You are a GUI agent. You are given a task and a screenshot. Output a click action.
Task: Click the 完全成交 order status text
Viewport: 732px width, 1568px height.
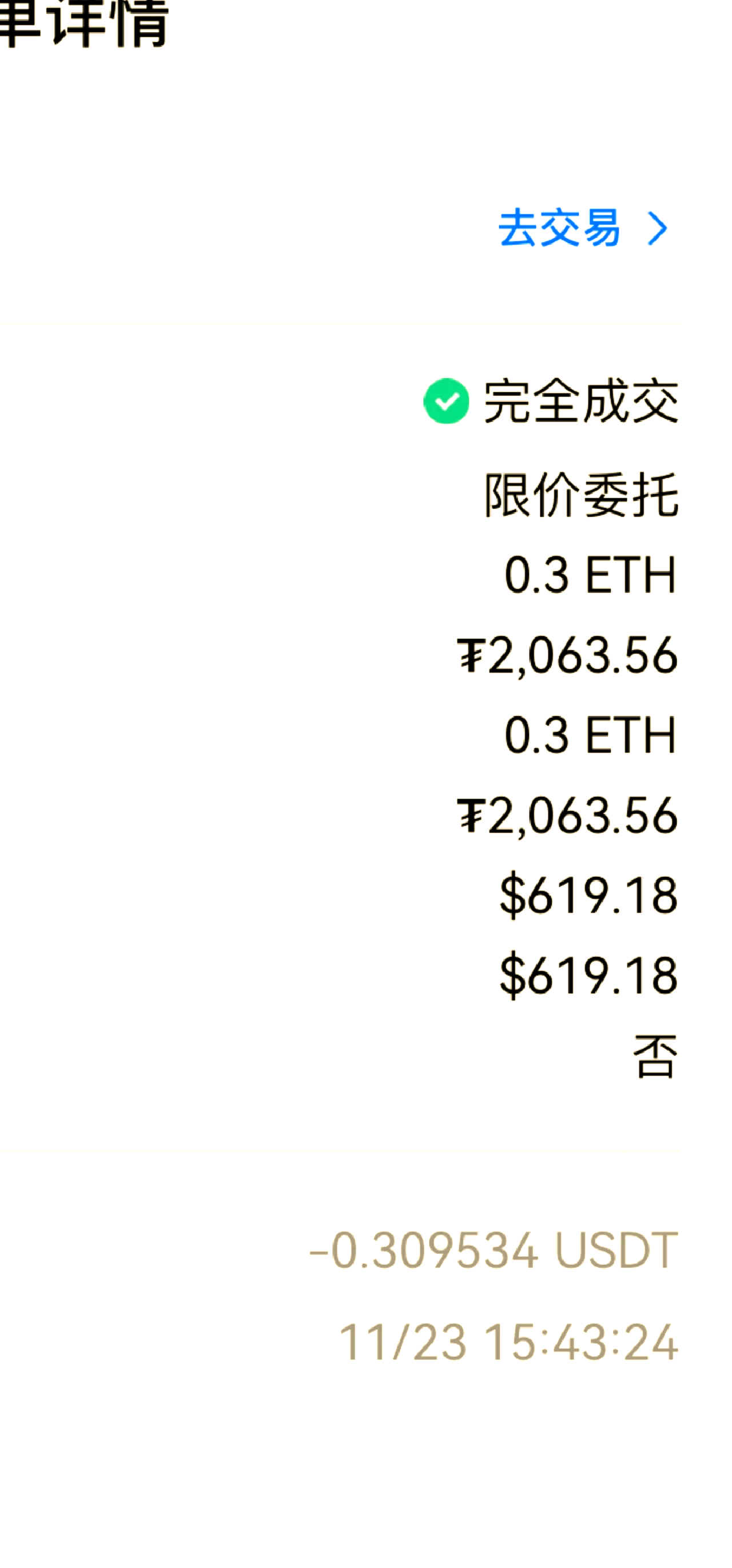581,401
